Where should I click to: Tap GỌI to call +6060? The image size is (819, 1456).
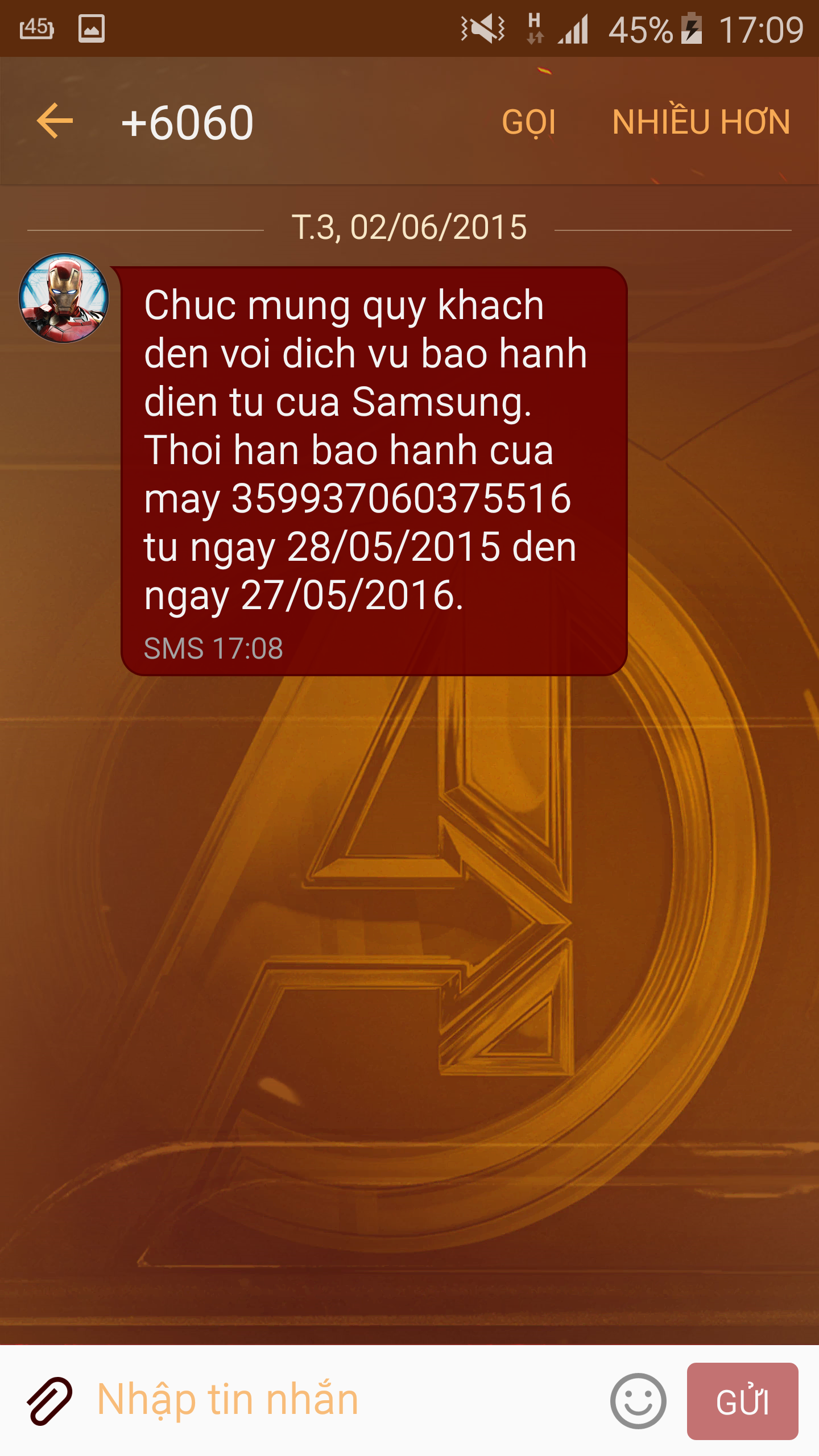[x=528, y=122]
